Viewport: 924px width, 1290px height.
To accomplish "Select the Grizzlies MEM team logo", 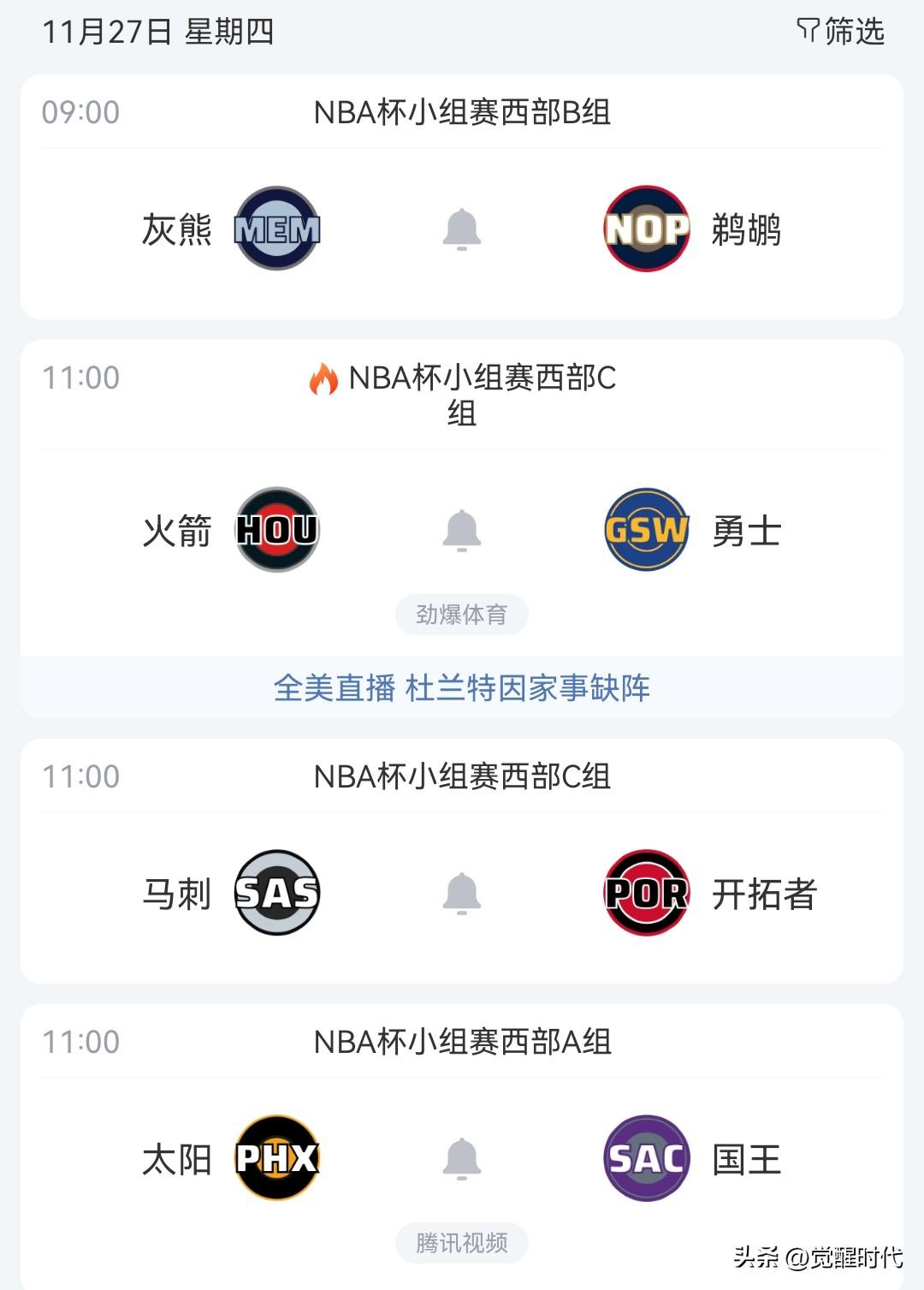I will (277, 229).
